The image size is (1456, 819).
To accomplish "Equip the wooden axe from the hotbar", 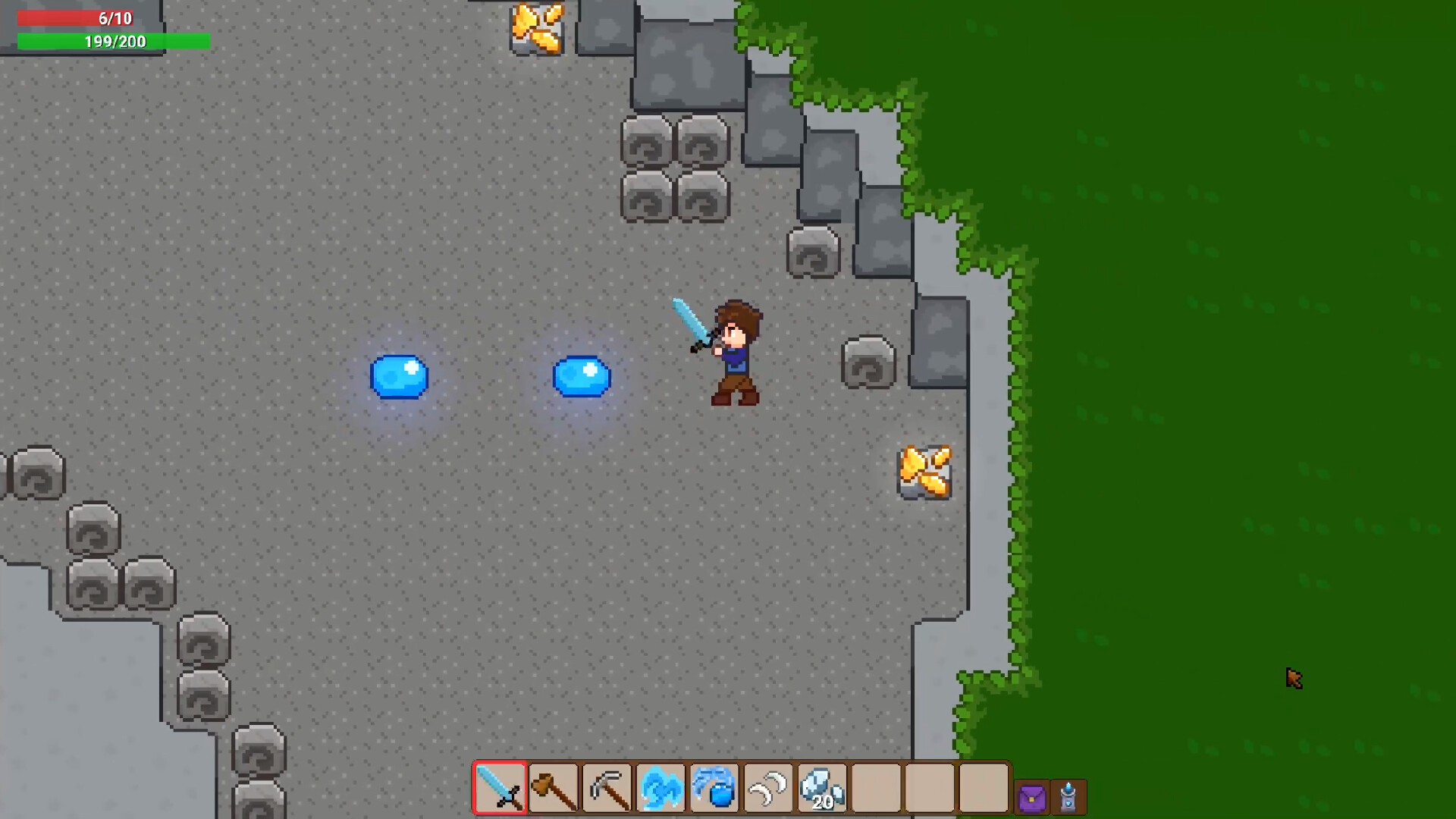I will 554,789.
